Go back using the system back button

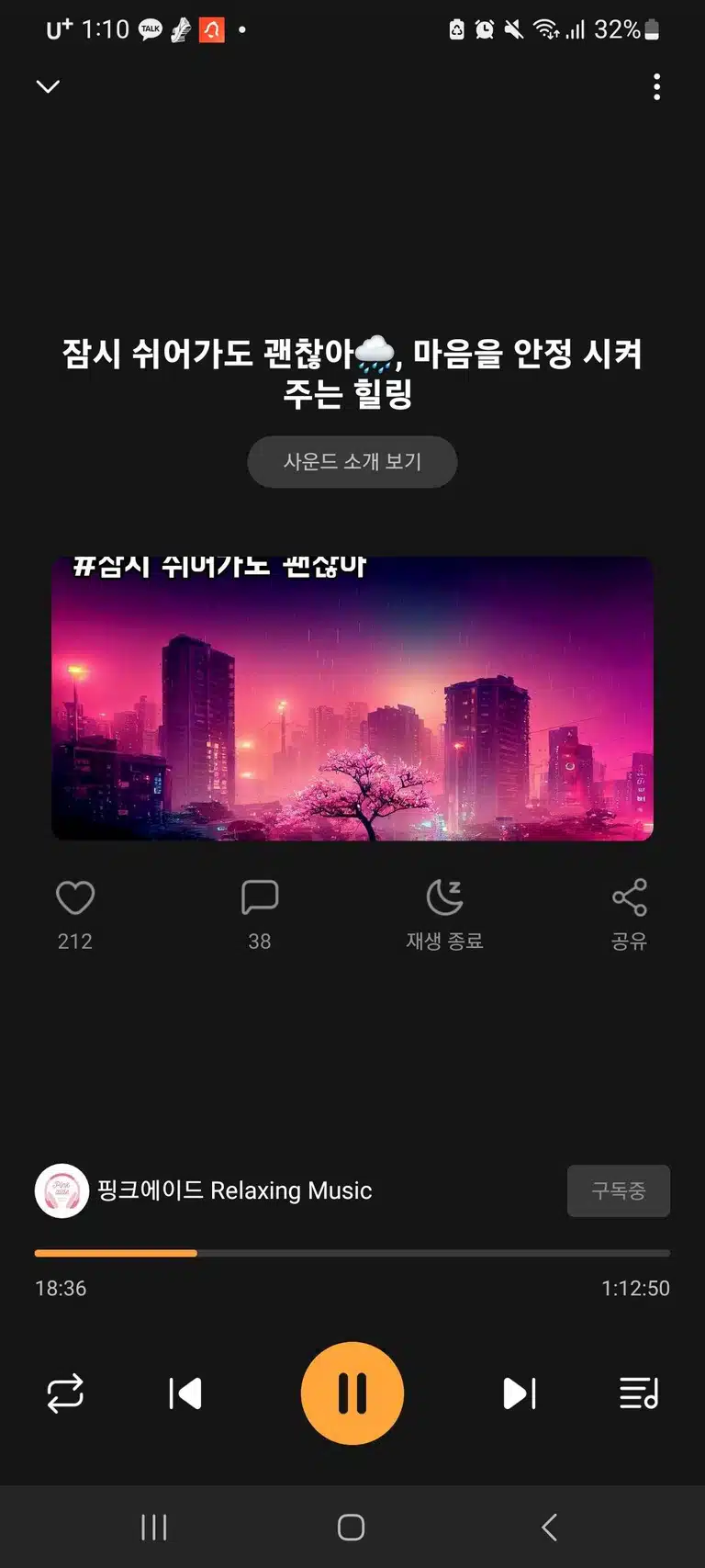click(549, 1528)
